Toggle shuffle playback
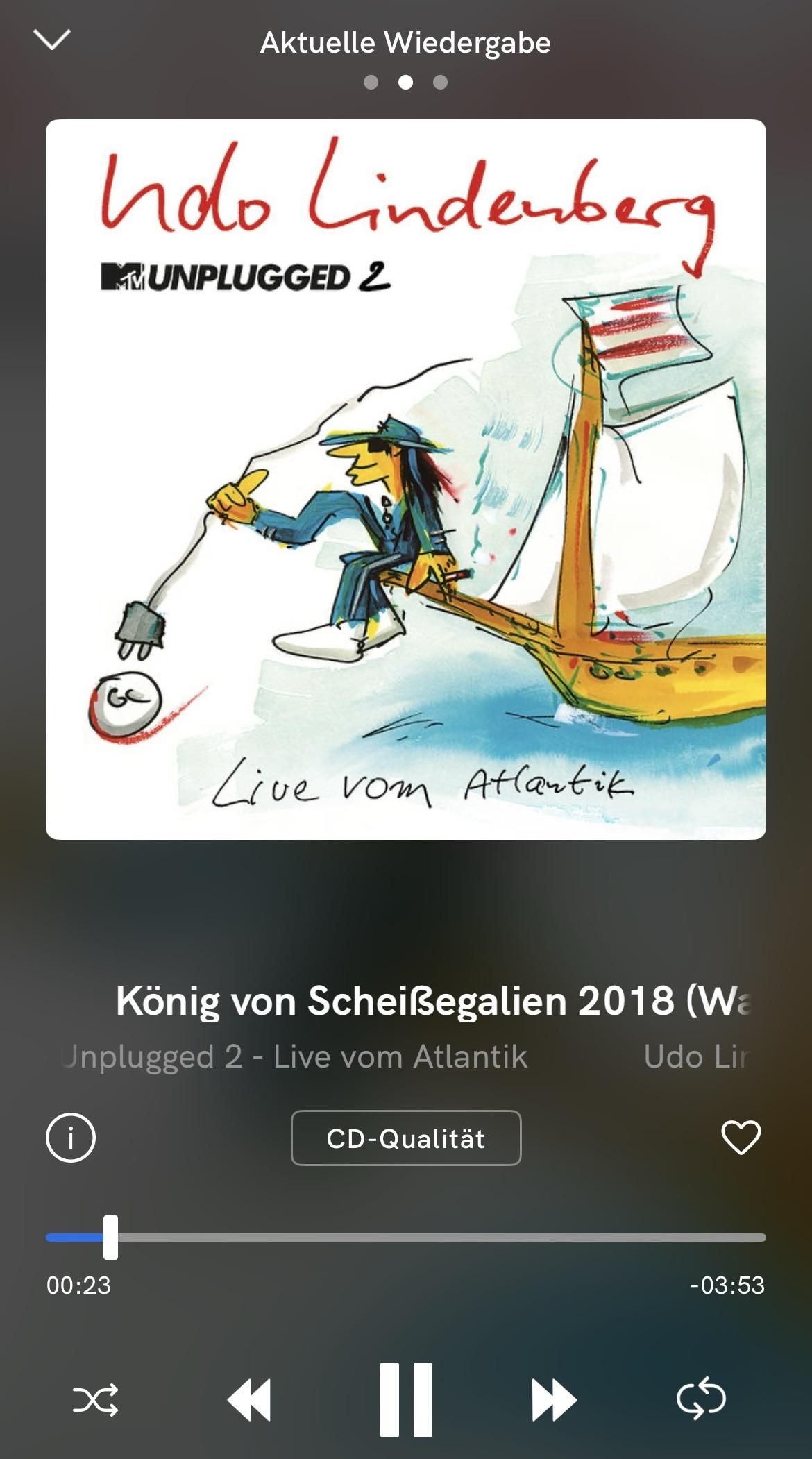 tap(96, 1400)
